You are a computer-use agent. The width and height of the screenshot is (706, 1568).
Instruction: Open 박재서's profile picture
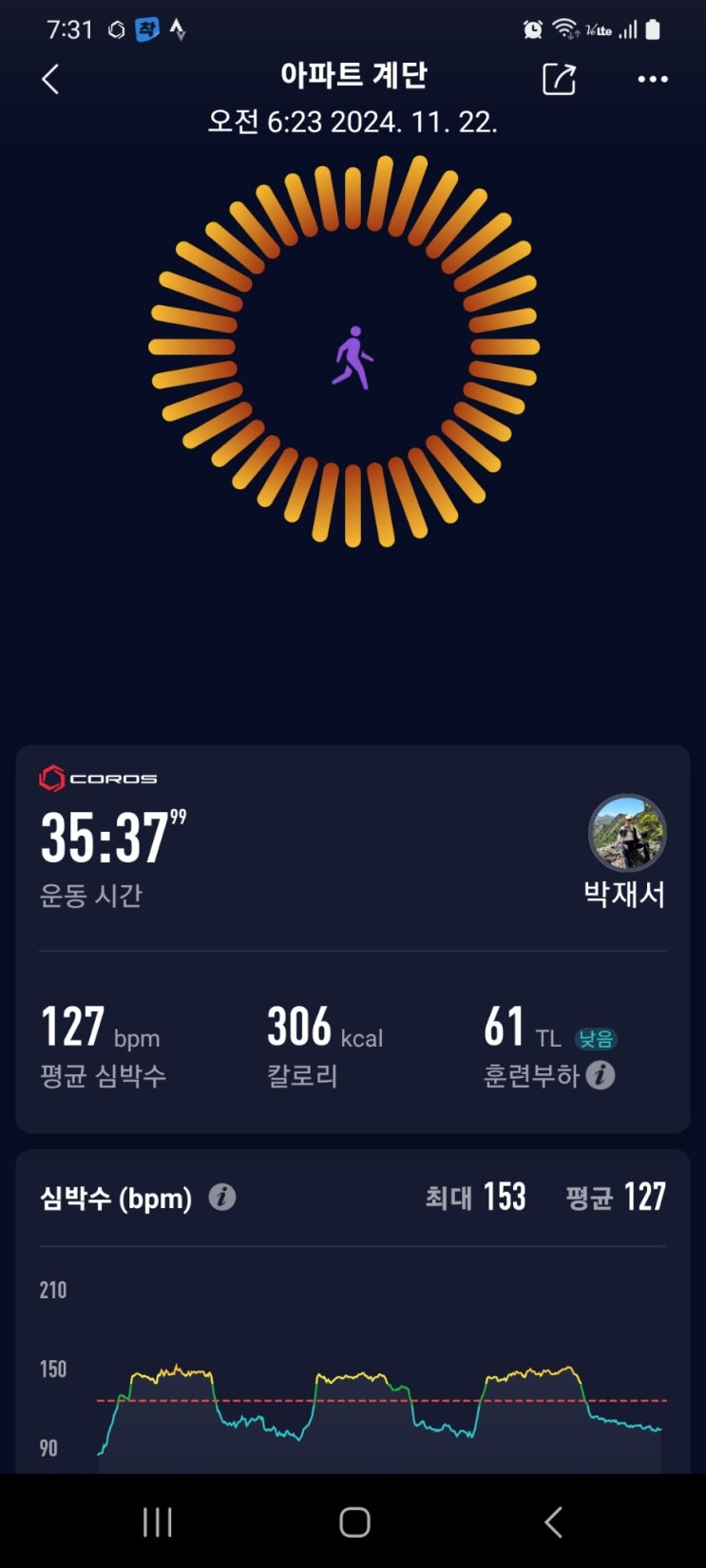627,833
